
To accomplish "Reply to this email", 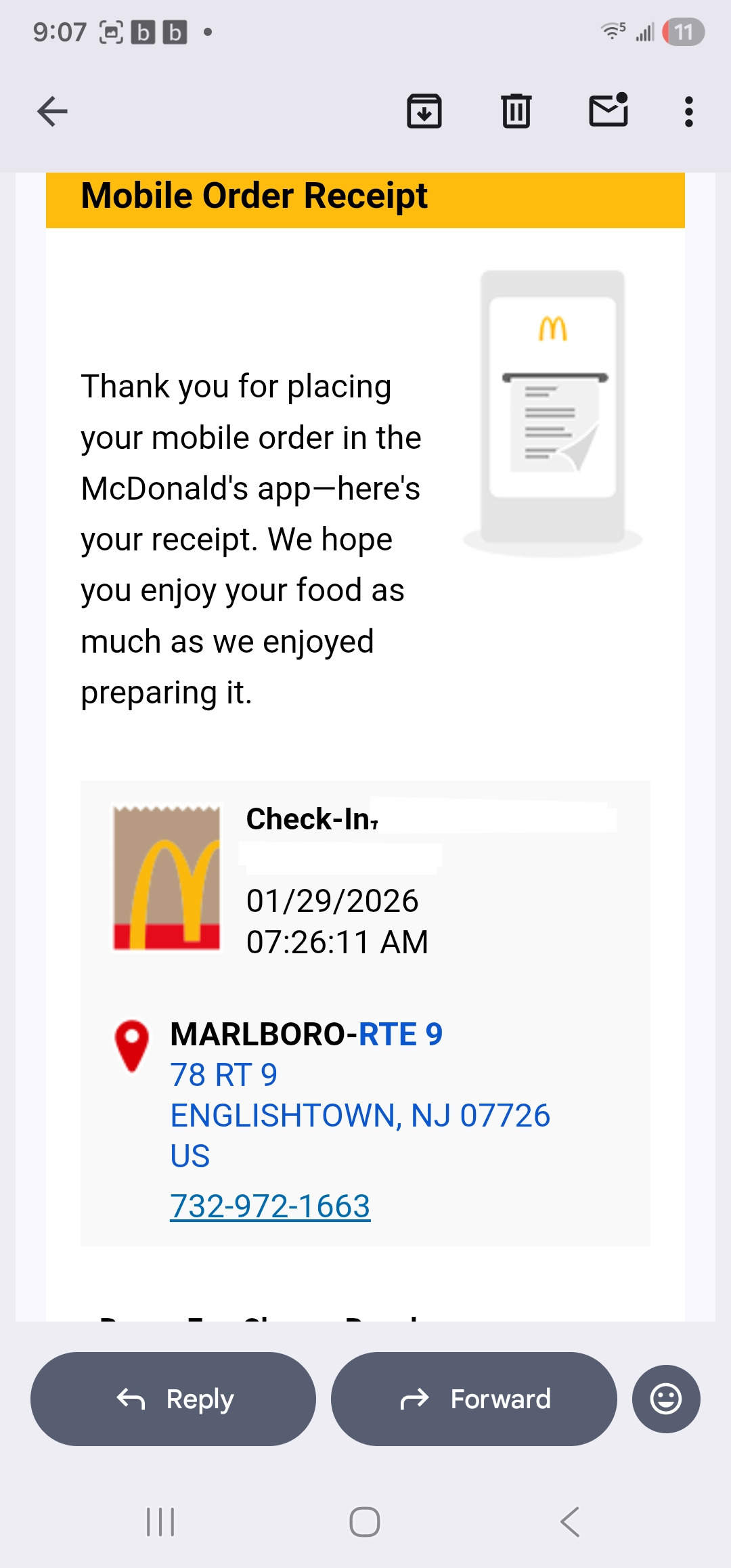I will pos(173,1399).
